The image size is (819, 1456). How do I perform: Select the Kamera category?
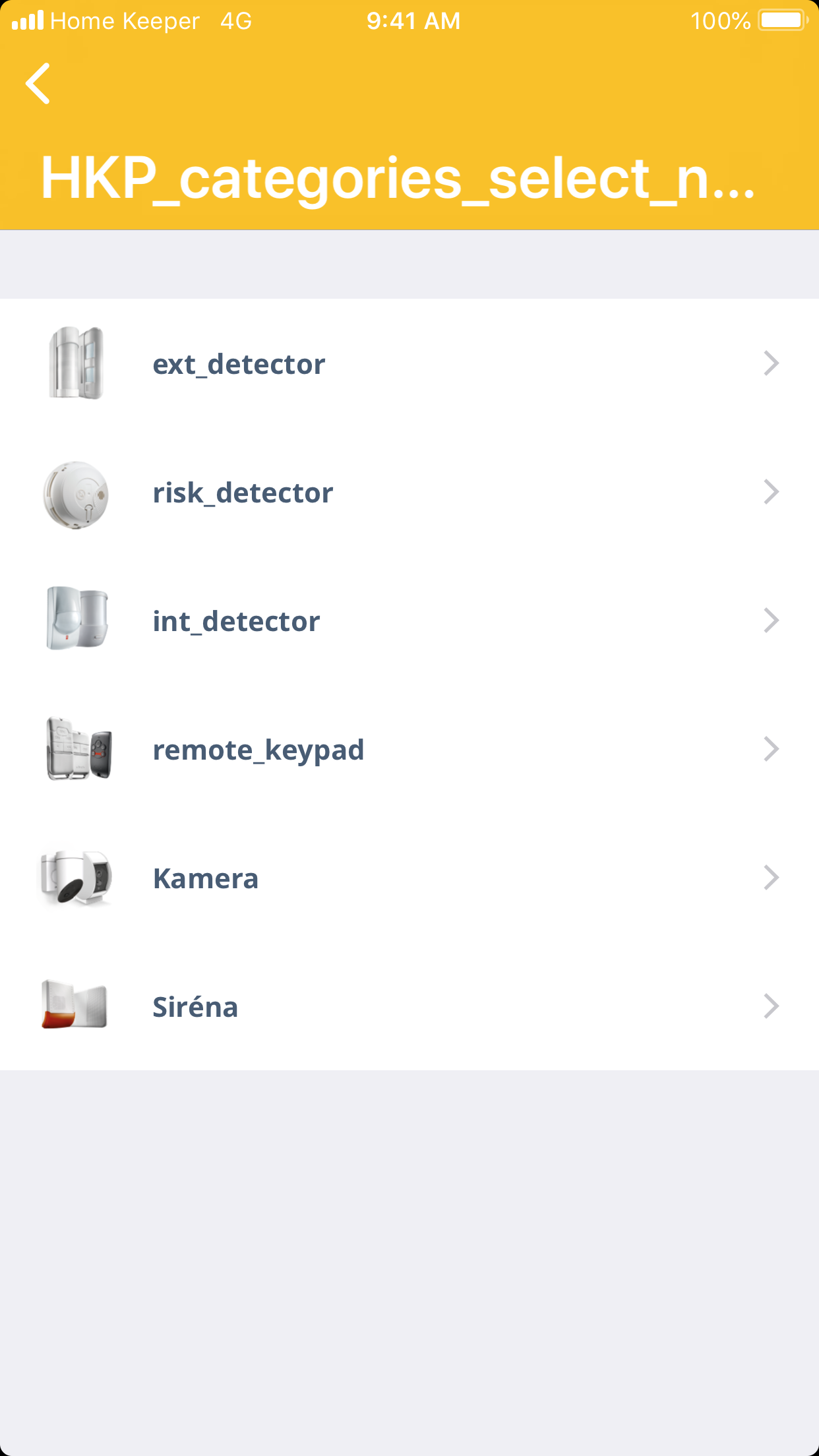409,878
